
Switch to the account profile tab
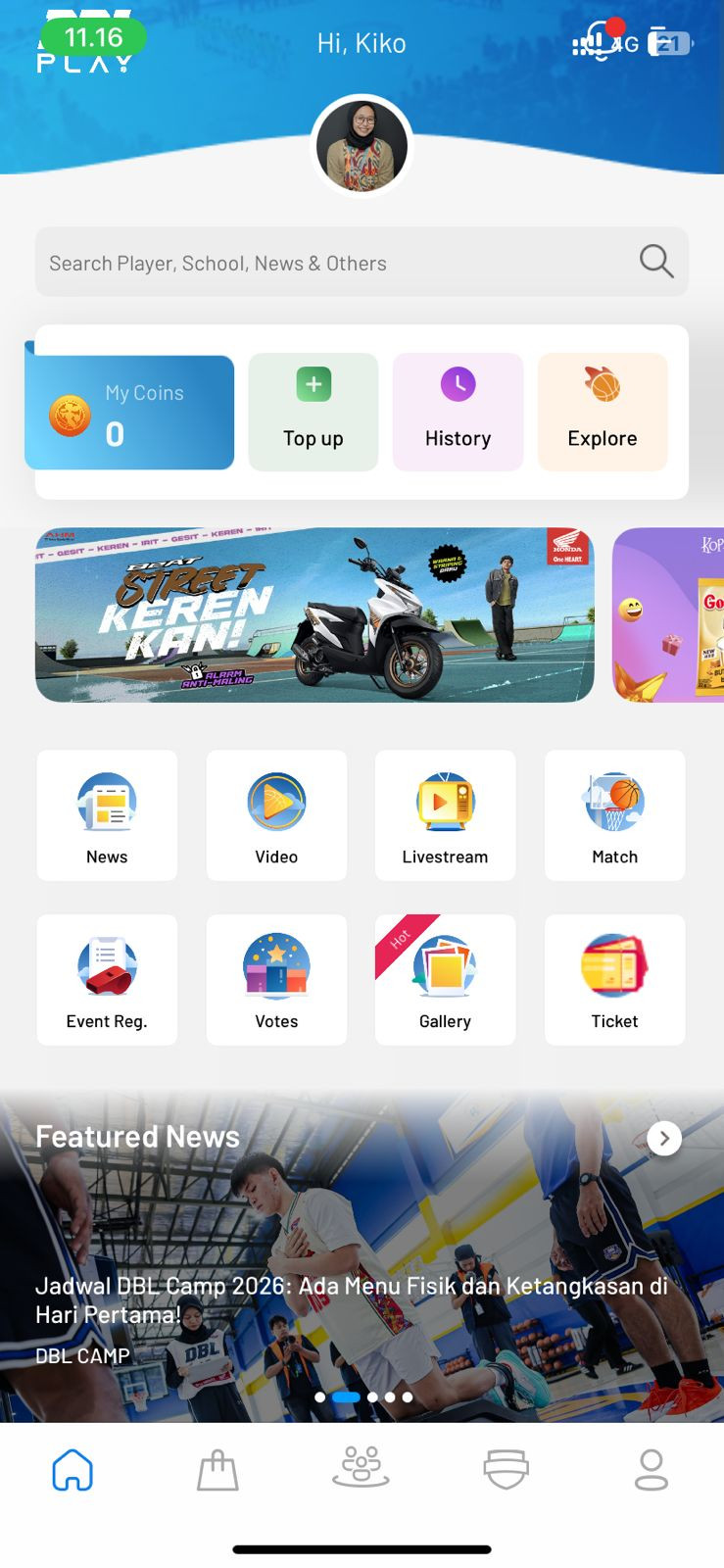coord(652,1470)
